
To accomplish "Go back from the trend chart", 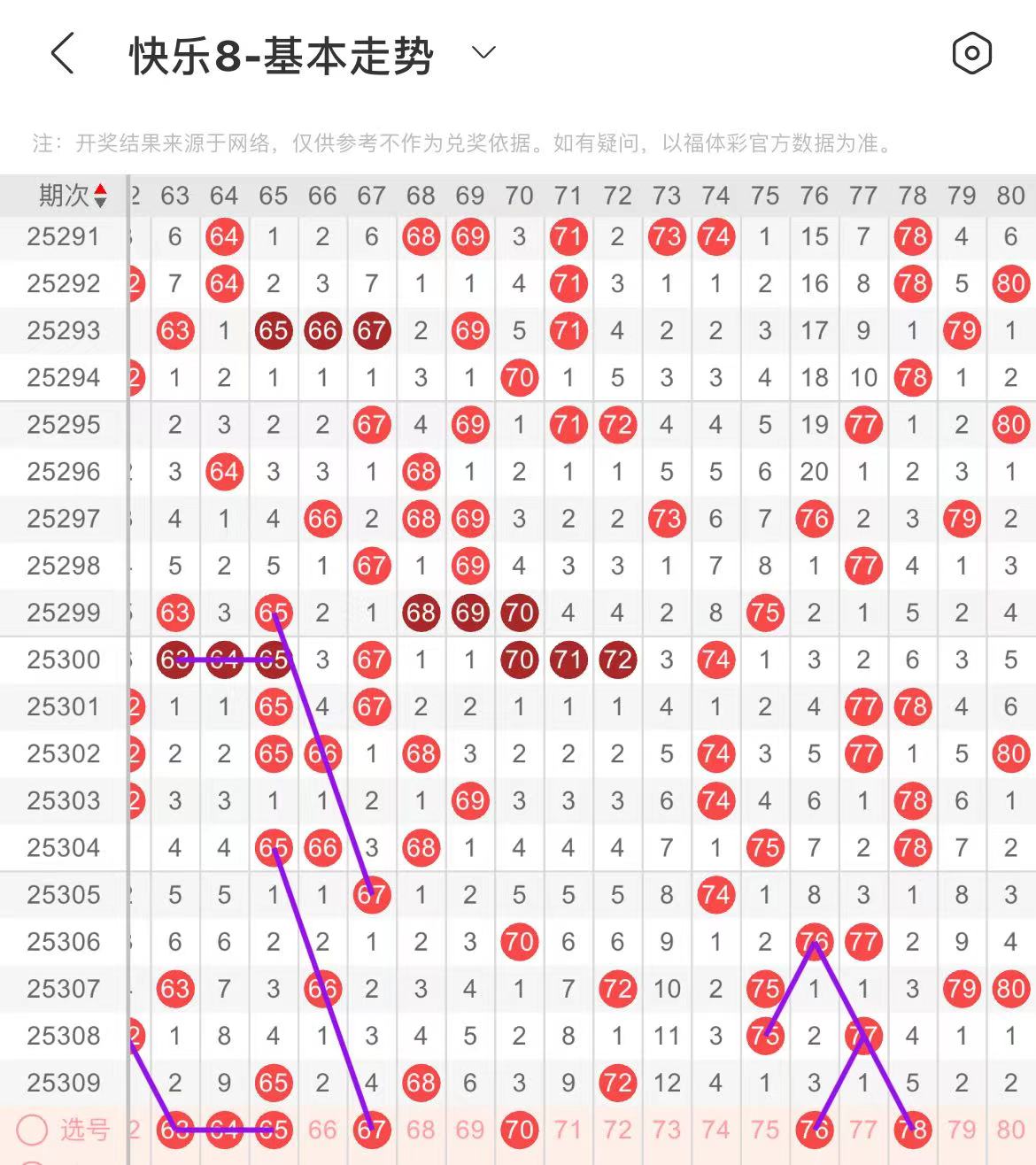I will point(62,55).
